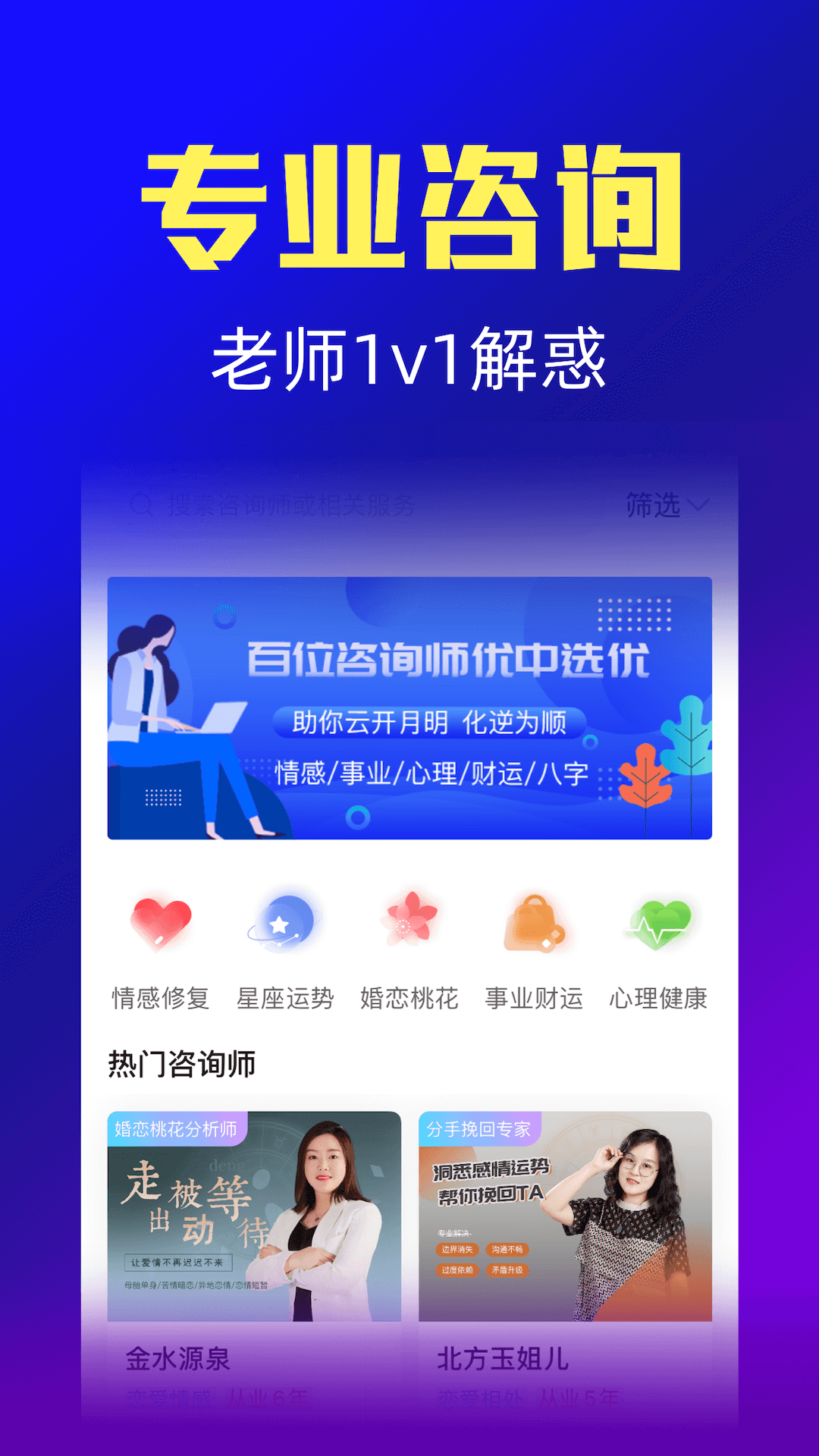Expand the 筛选 dropdown arrow
The image size is (819, 1456).
pos(698,504)
